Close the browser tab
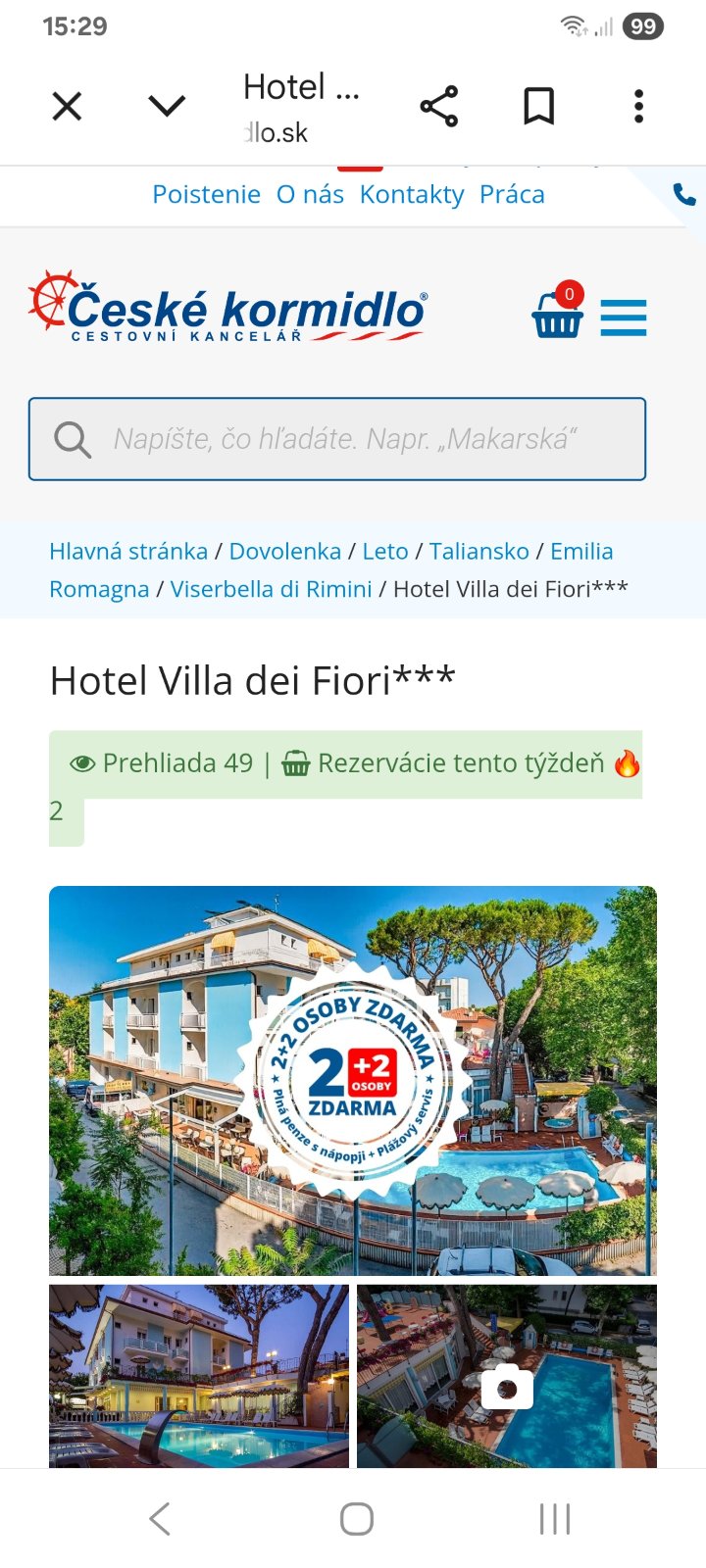 point(67,106)
